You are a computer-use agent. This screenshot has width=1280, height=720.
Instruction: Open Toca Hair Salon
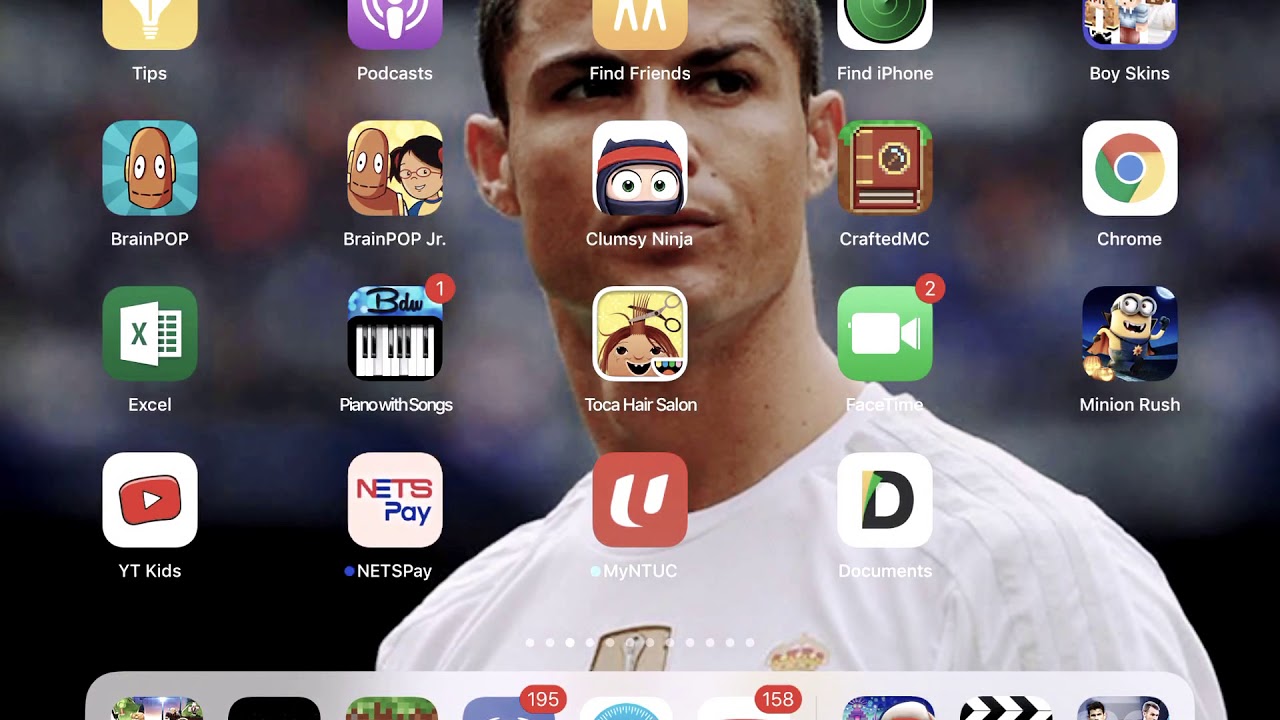pyautogui.click(x=640, y=334)
